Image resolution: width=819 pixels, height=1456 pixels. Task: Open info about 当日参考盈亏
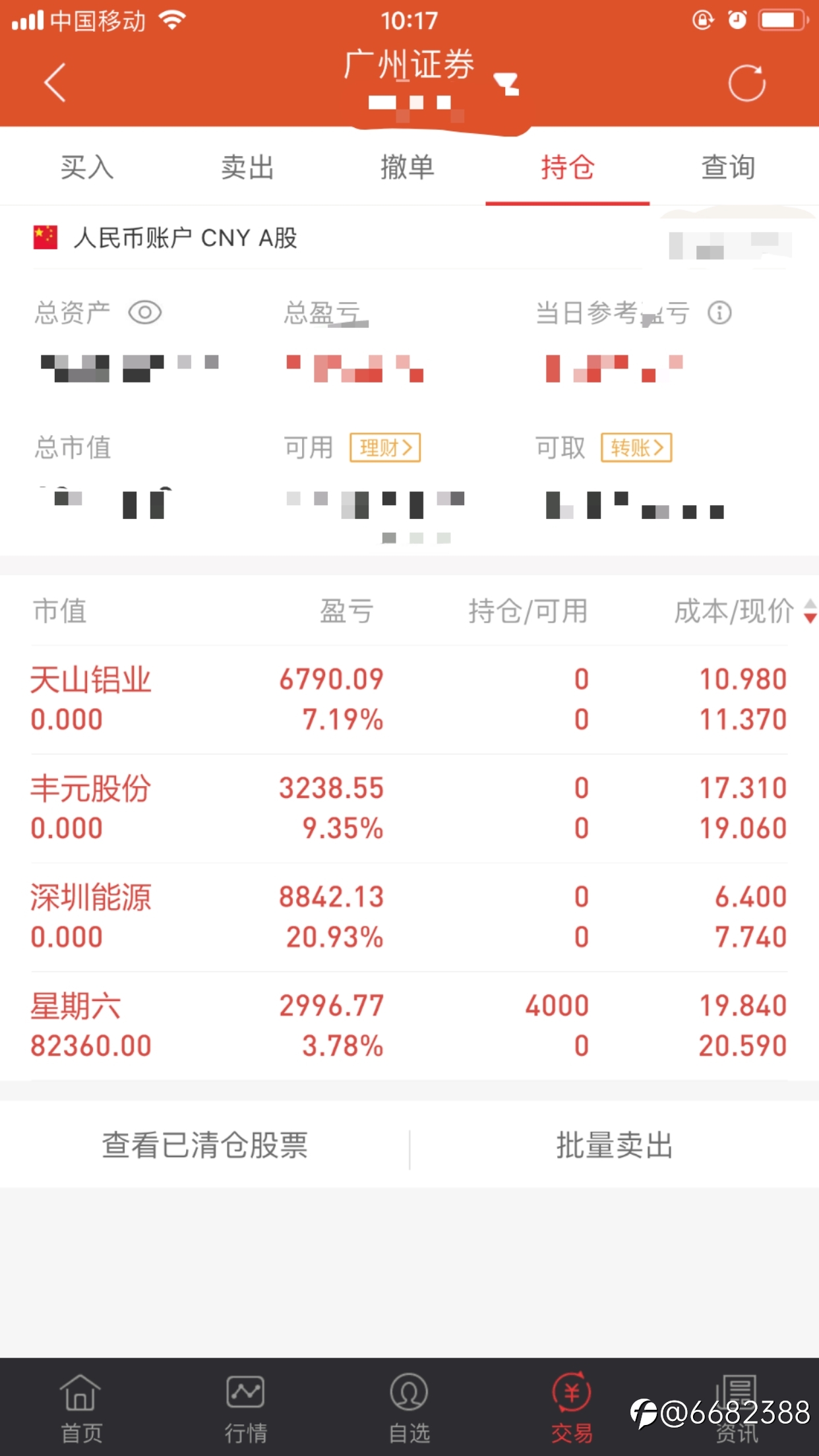(719, 313)
